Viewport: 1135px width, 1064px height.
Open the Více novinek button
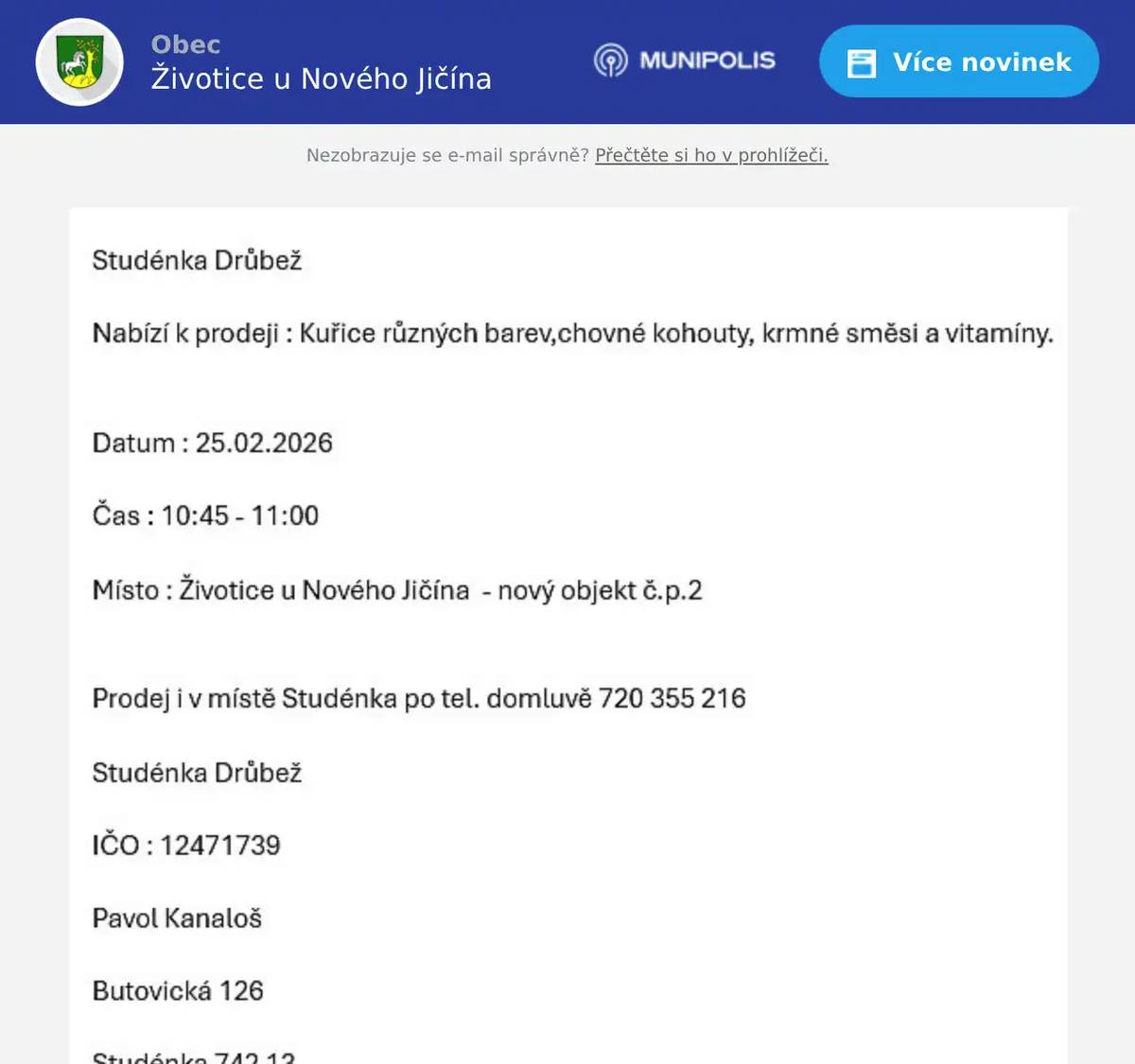click(x=958, y=62)
